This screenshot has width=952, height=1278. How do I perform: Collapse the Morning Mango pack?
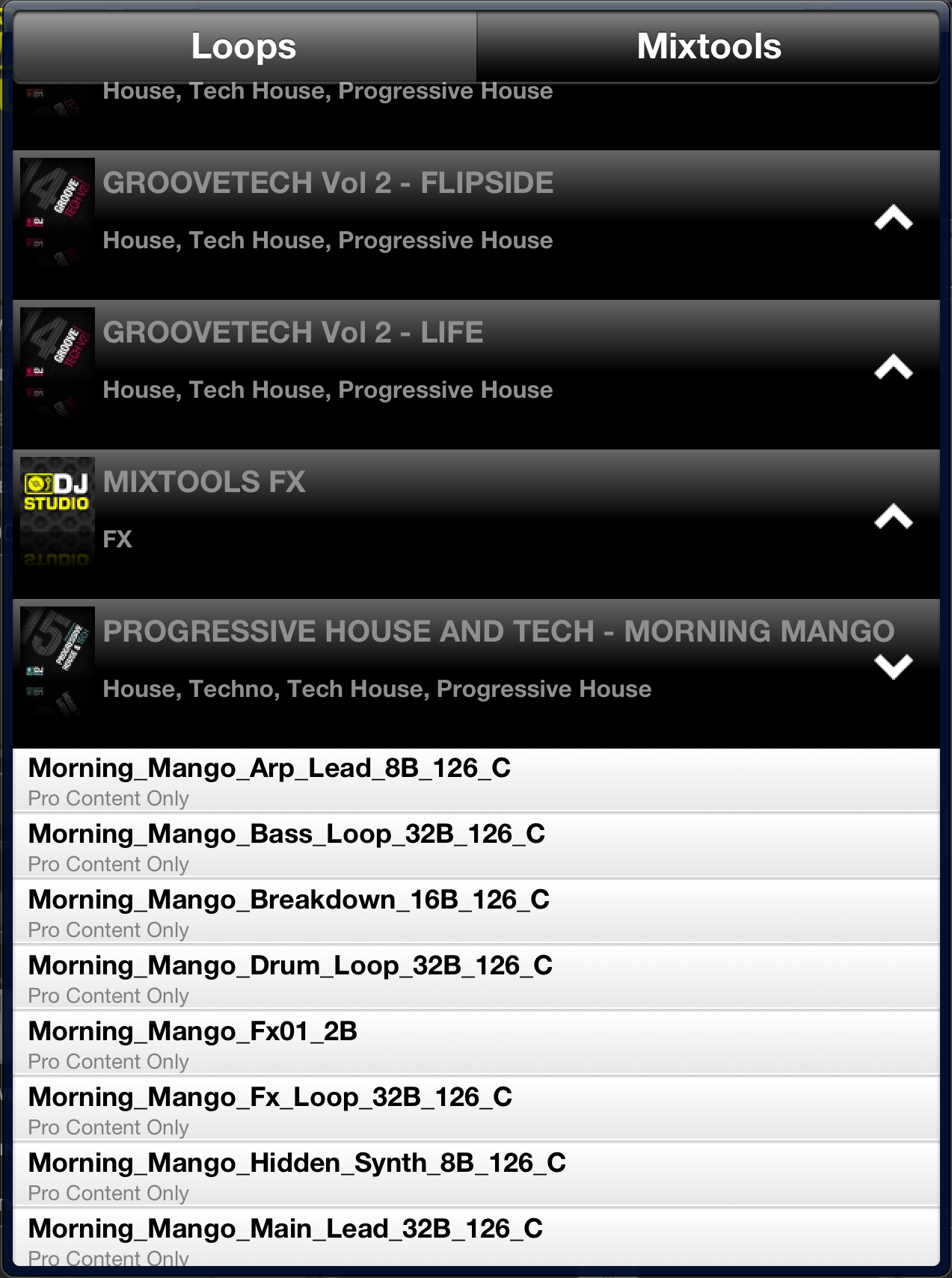coord(893,666)
